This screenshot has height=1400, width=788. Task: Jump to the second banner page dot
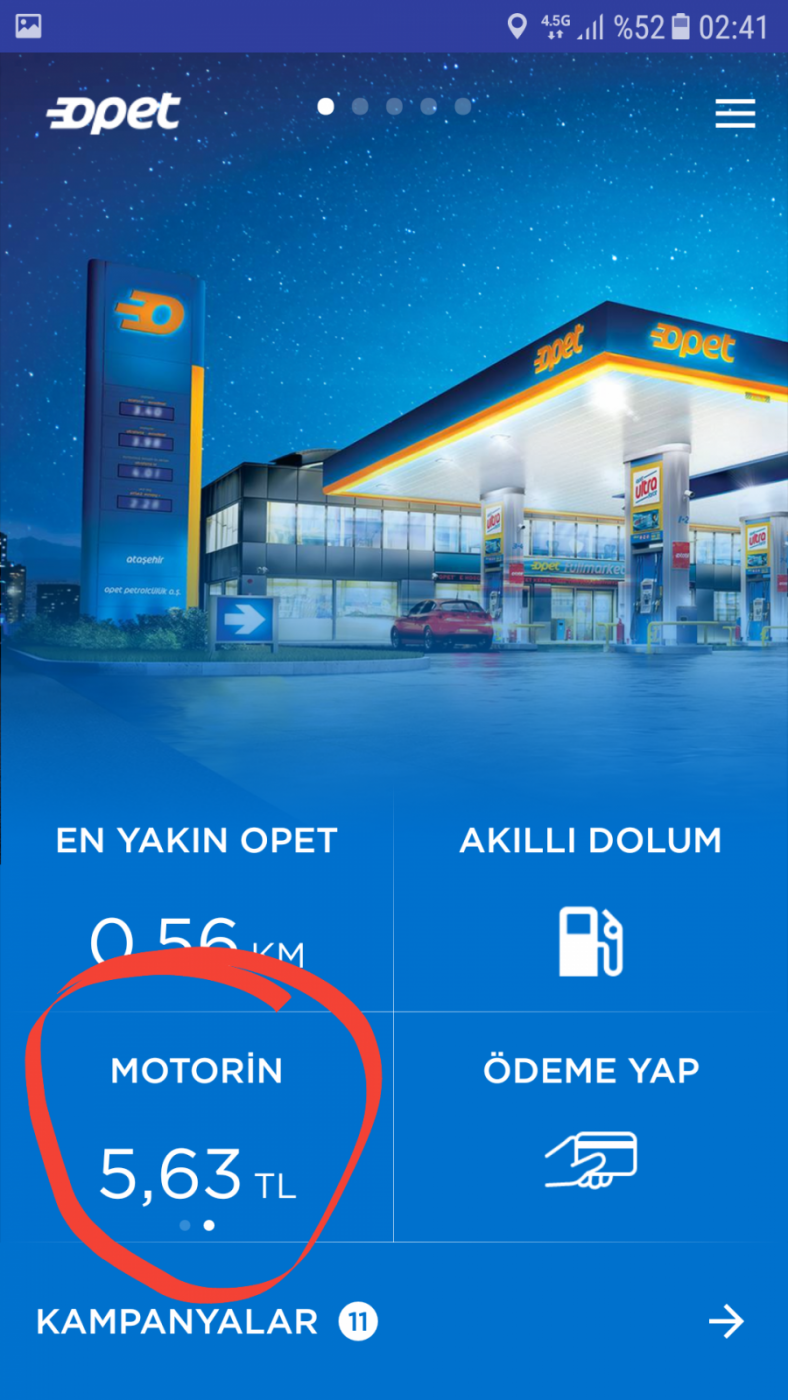click(x=360, y=106)
